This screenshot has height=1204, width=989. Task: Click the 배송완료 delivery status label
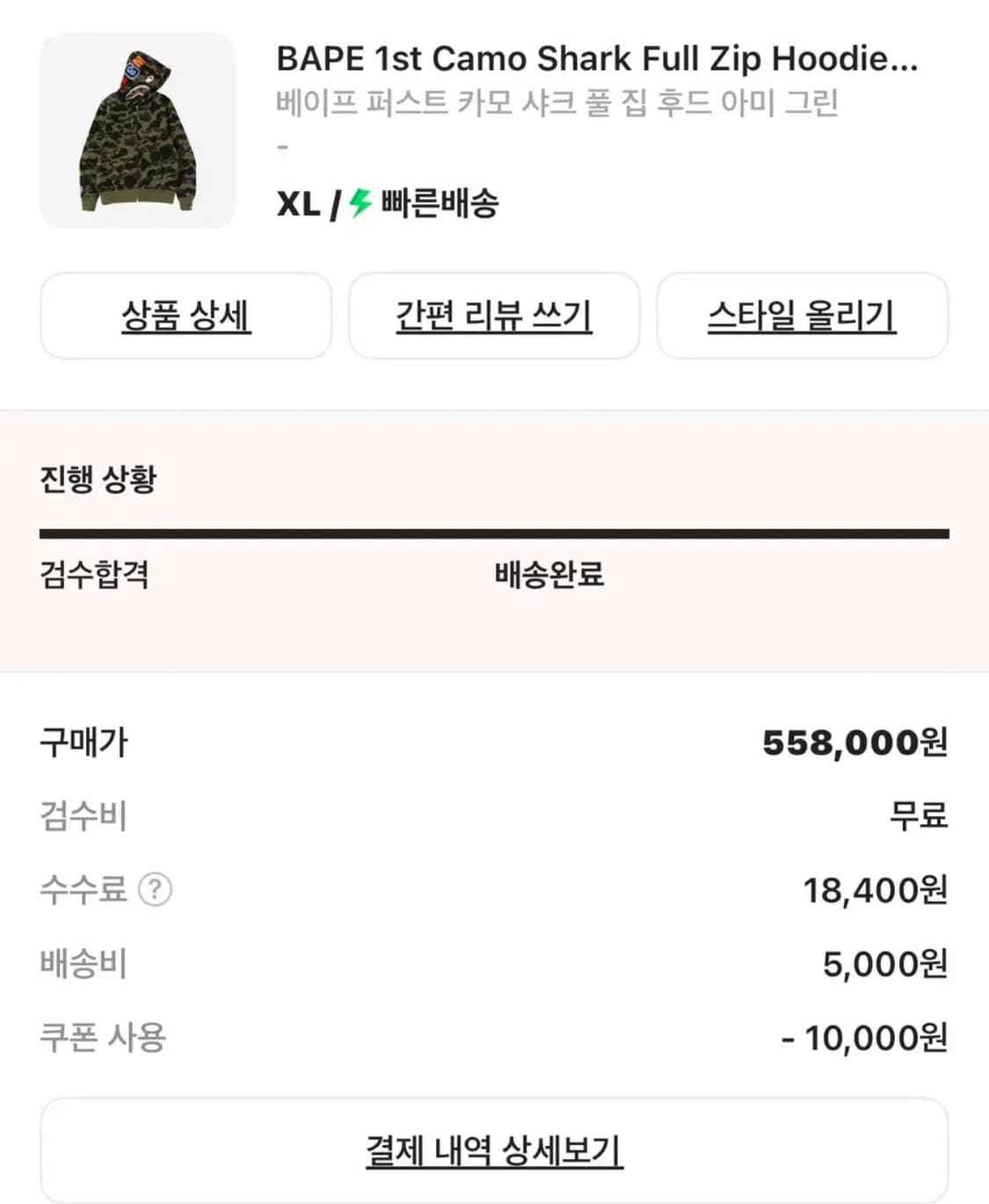tap(549, 576)
